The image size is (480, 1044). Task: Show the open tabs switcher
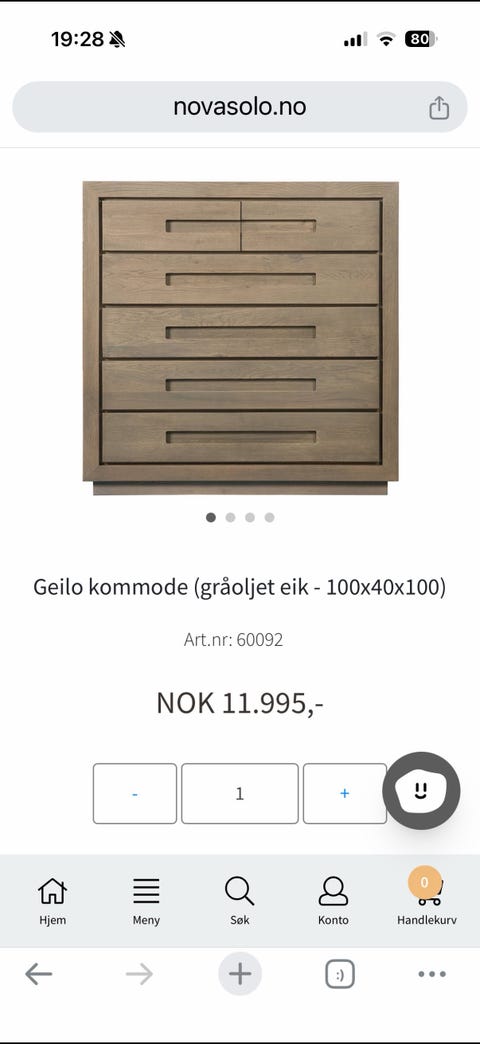[x=340, y=975]
